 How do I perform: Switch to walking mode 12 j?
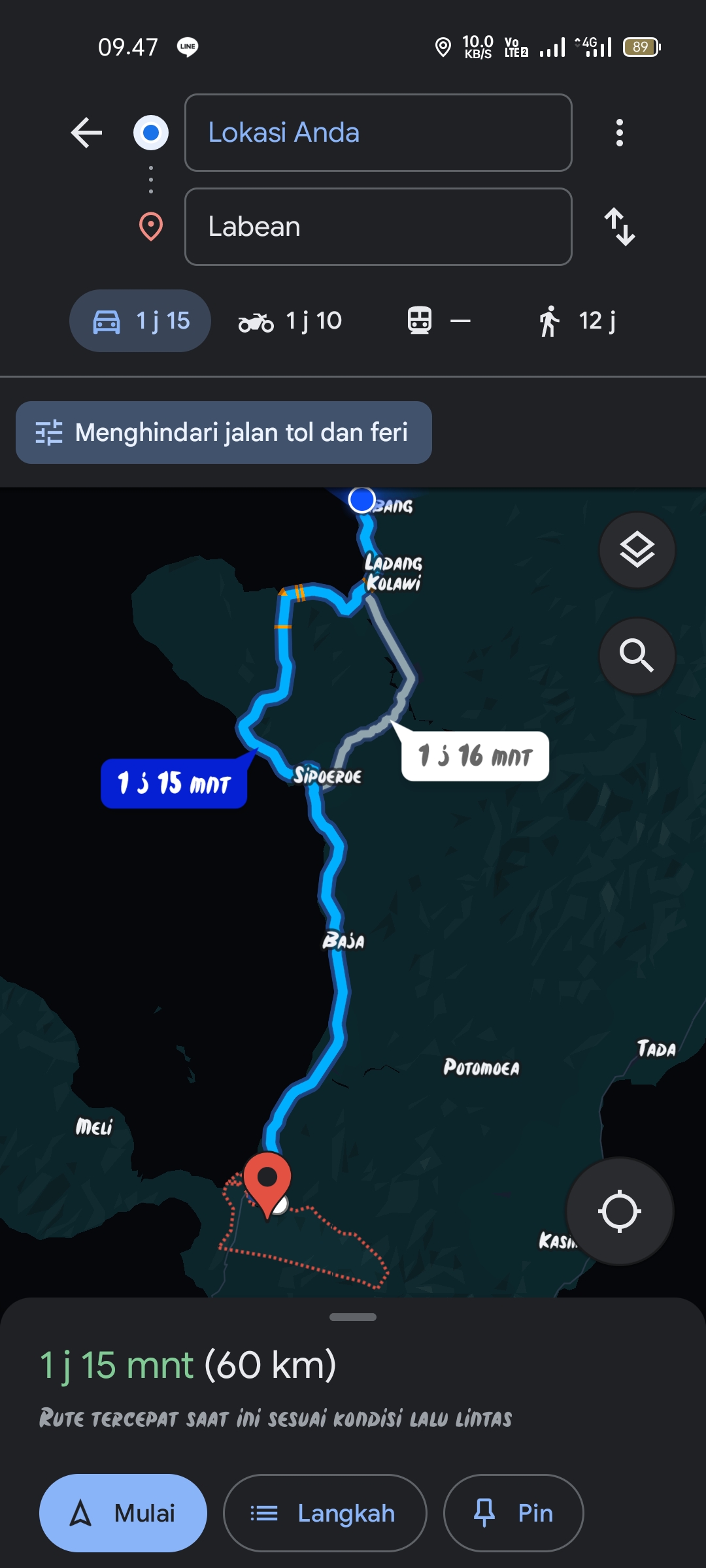coord(577,321)
